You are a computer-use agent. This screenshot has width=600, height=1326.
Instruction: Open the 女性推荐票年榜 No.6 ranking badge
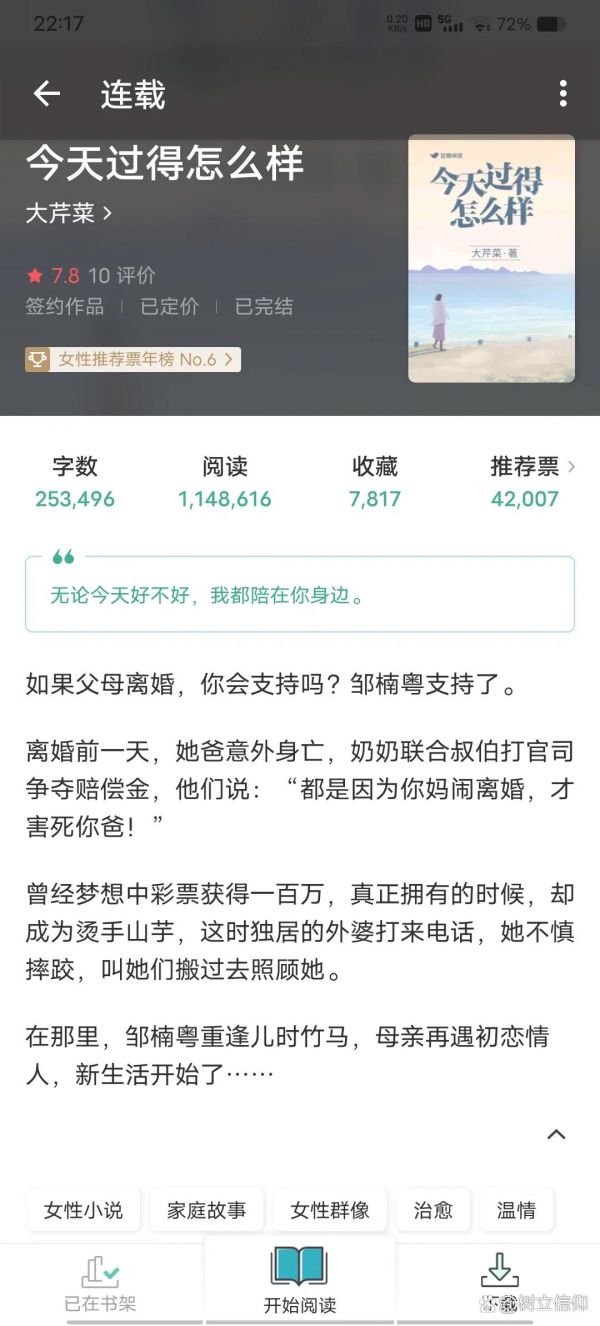pos(133,359)
